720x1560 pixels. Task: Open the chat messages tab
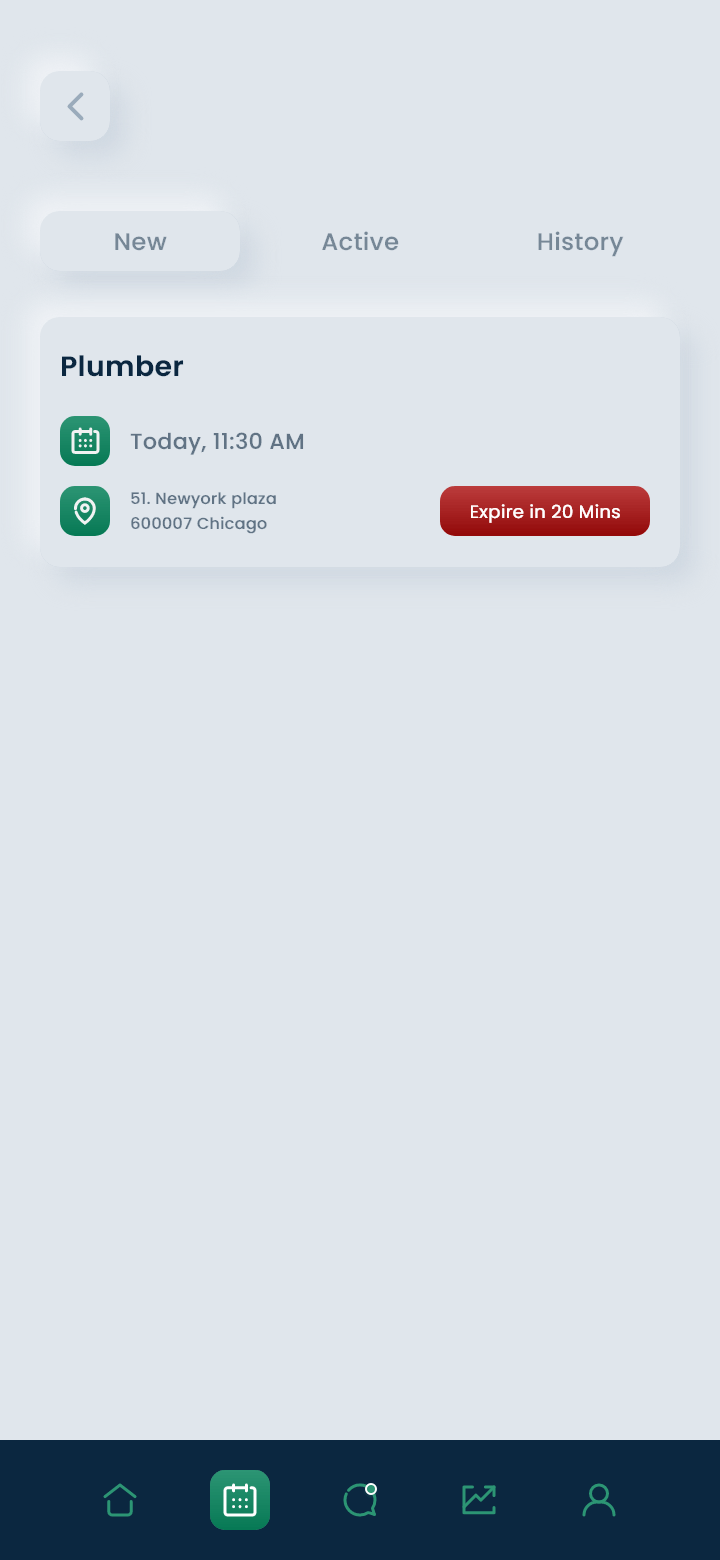(360, 1500)
